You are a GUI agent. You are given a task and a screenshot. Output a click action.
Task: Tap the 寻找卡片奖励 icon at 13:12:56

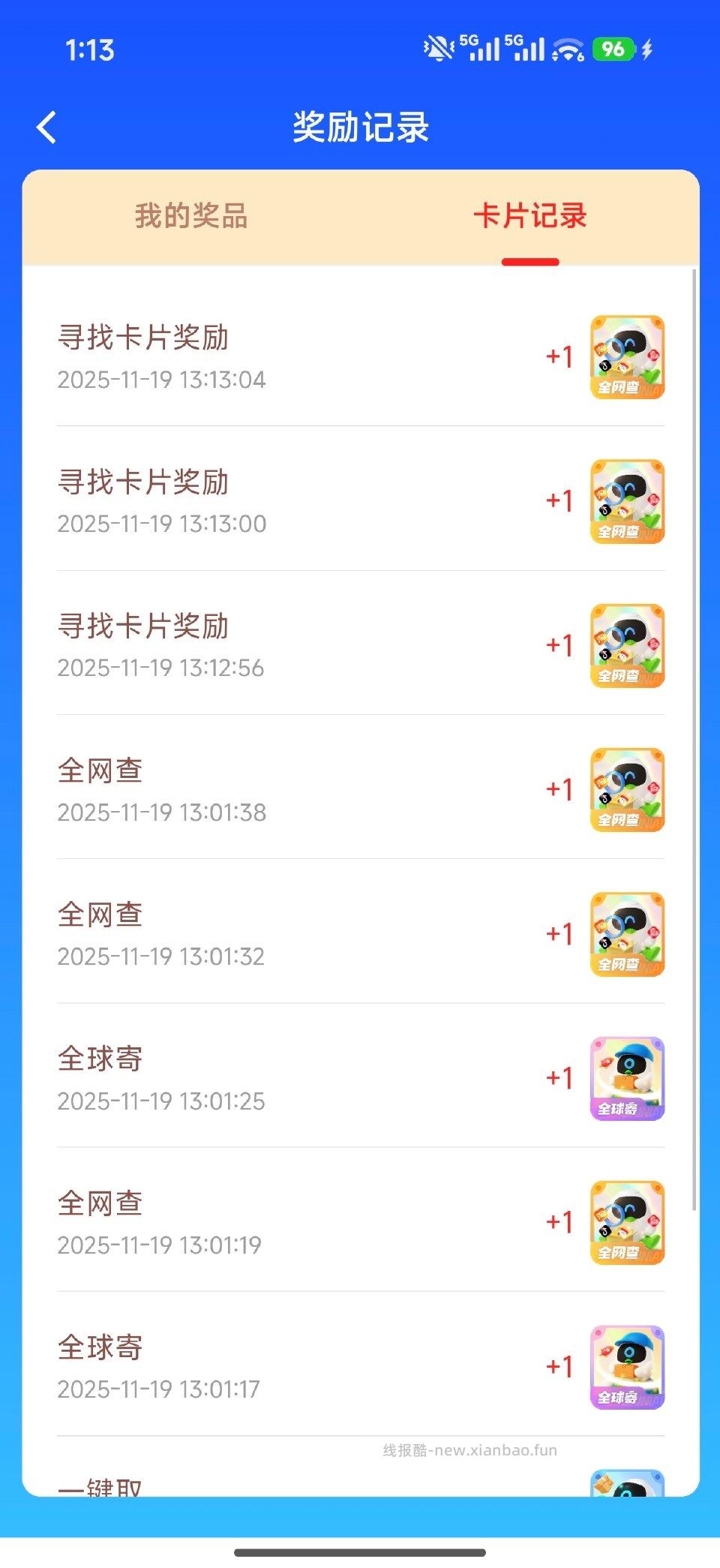pyautogui.click(x=627, y=646)
